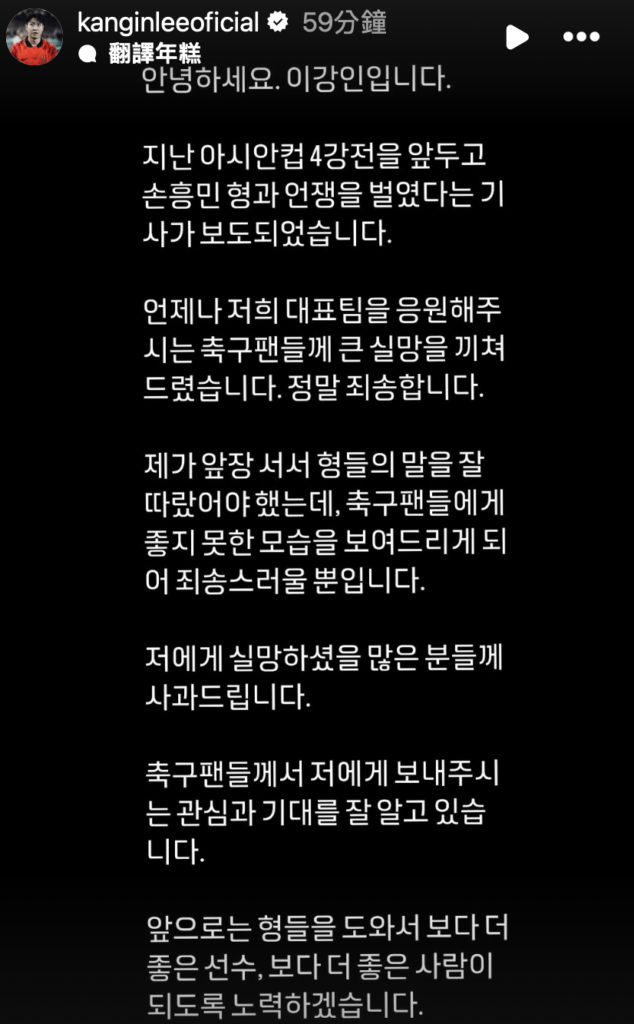Resume story playback

pos(516,37)
